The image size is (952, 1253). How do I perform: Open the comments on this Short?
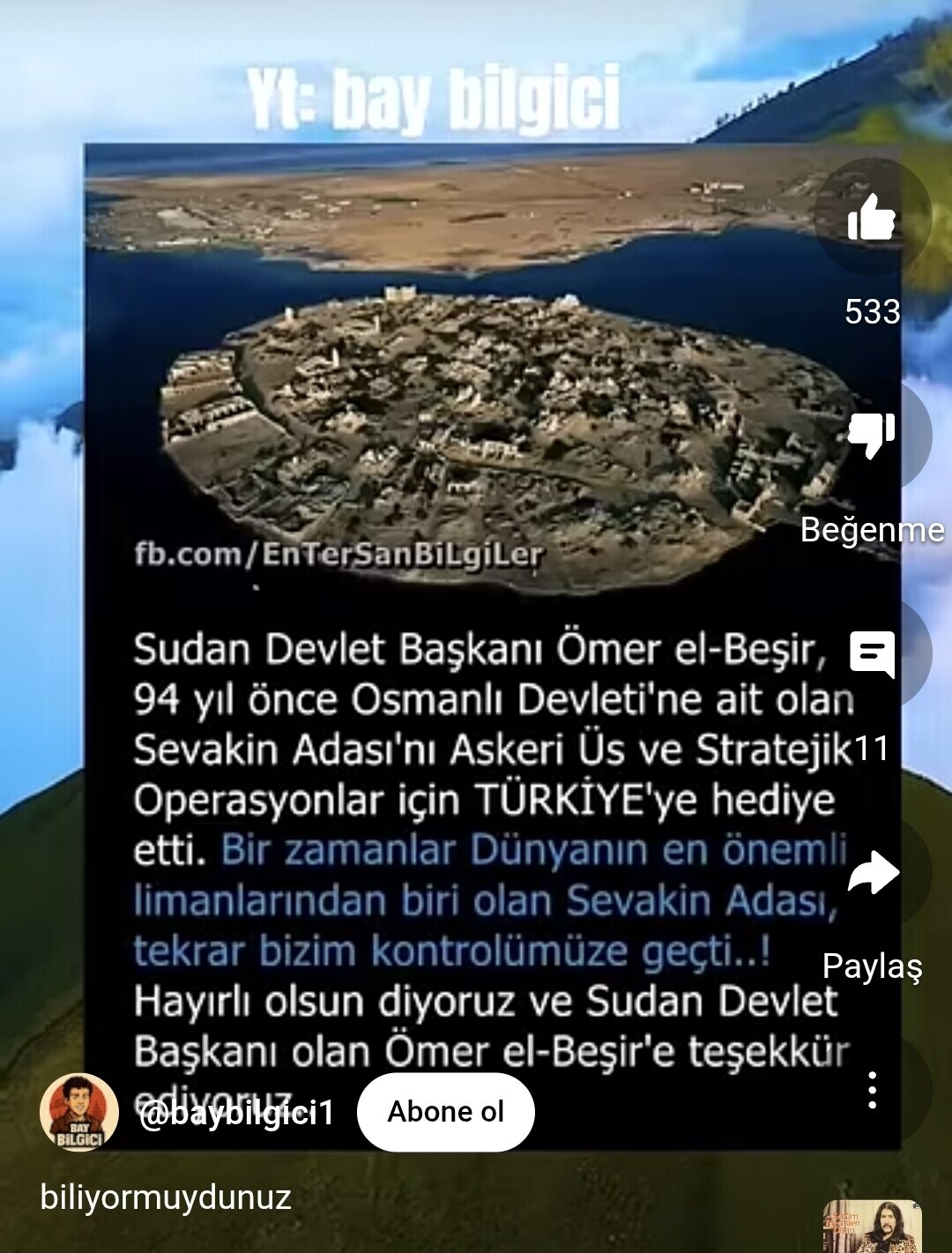pos(872,654)
